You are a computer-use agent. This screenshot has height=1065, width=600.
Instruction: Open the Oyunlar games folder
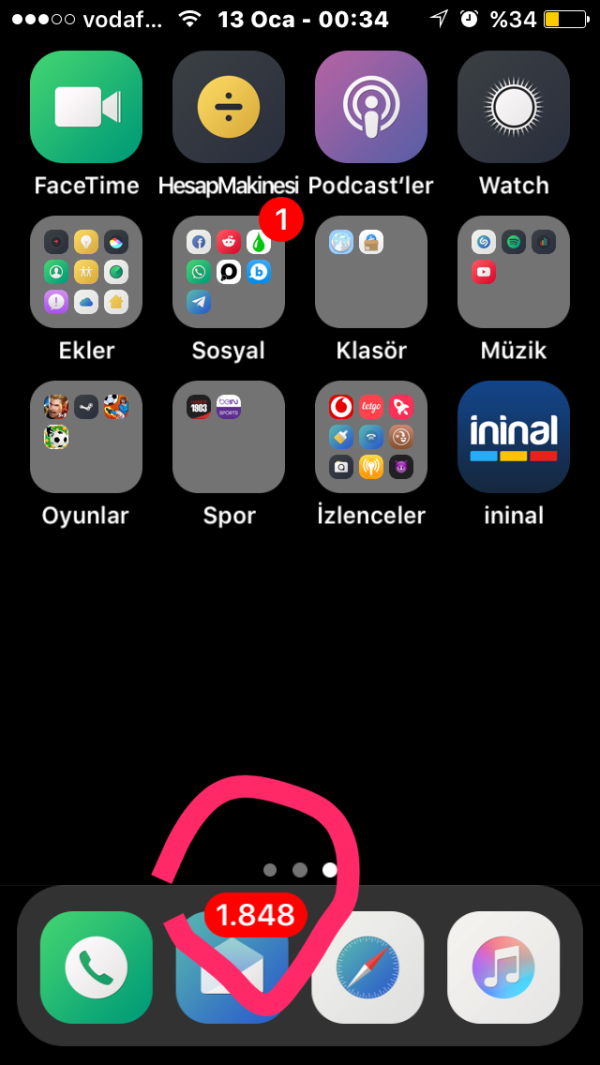click(x=86, y=437)
